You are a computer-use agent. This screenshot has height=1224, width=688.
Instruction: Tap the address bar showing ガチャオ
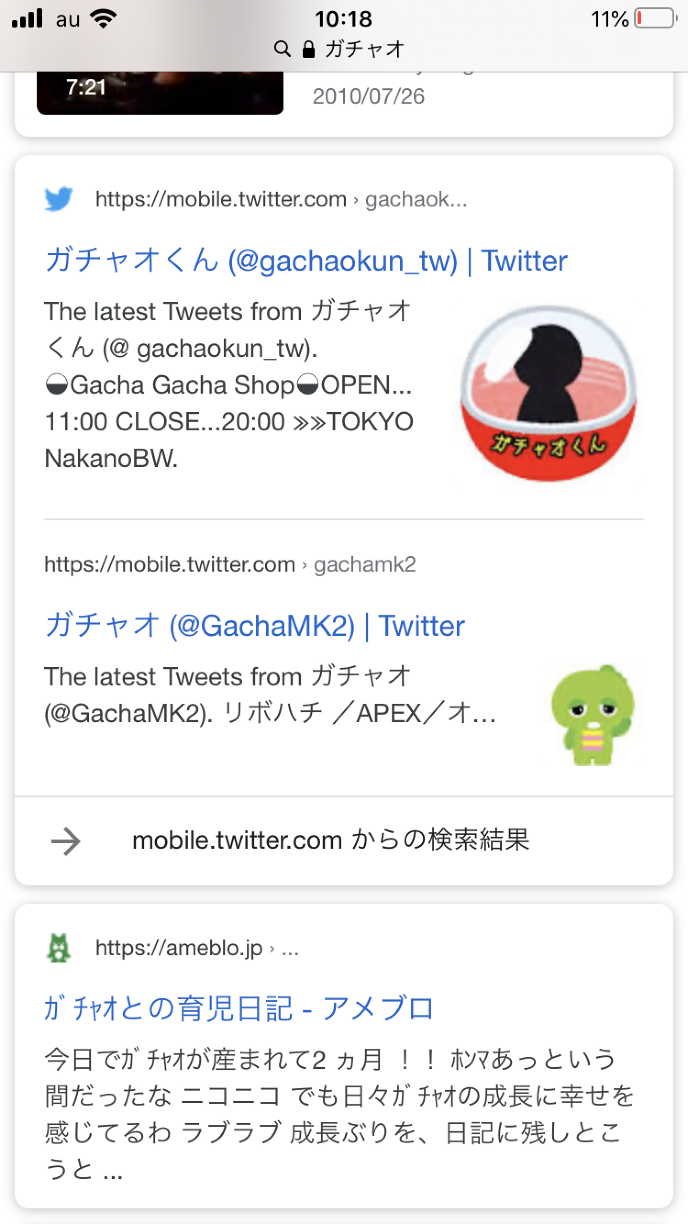tap(344, 49)
